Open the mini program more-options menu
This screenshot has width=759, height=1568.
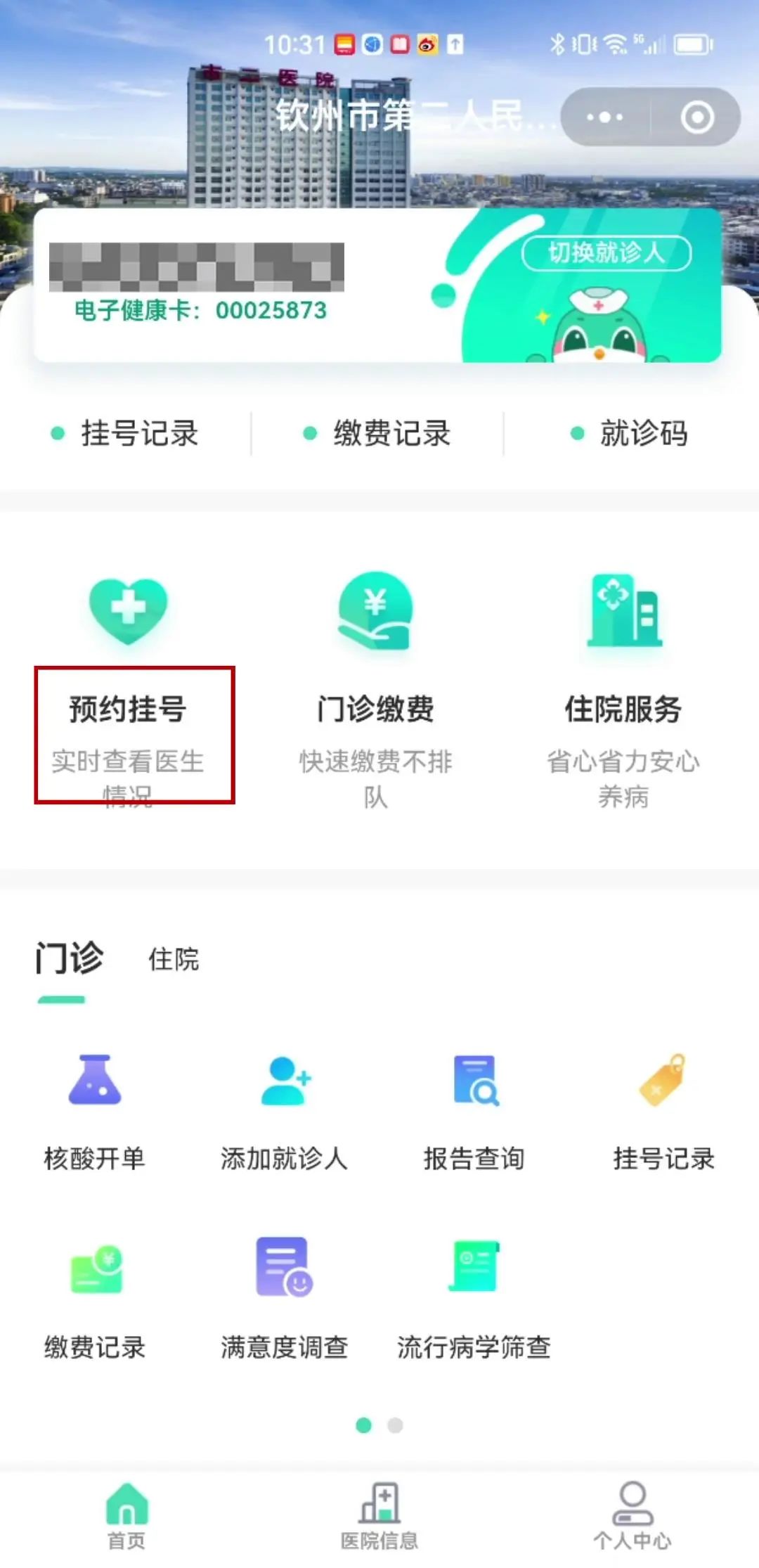click(x=605, y=117)
